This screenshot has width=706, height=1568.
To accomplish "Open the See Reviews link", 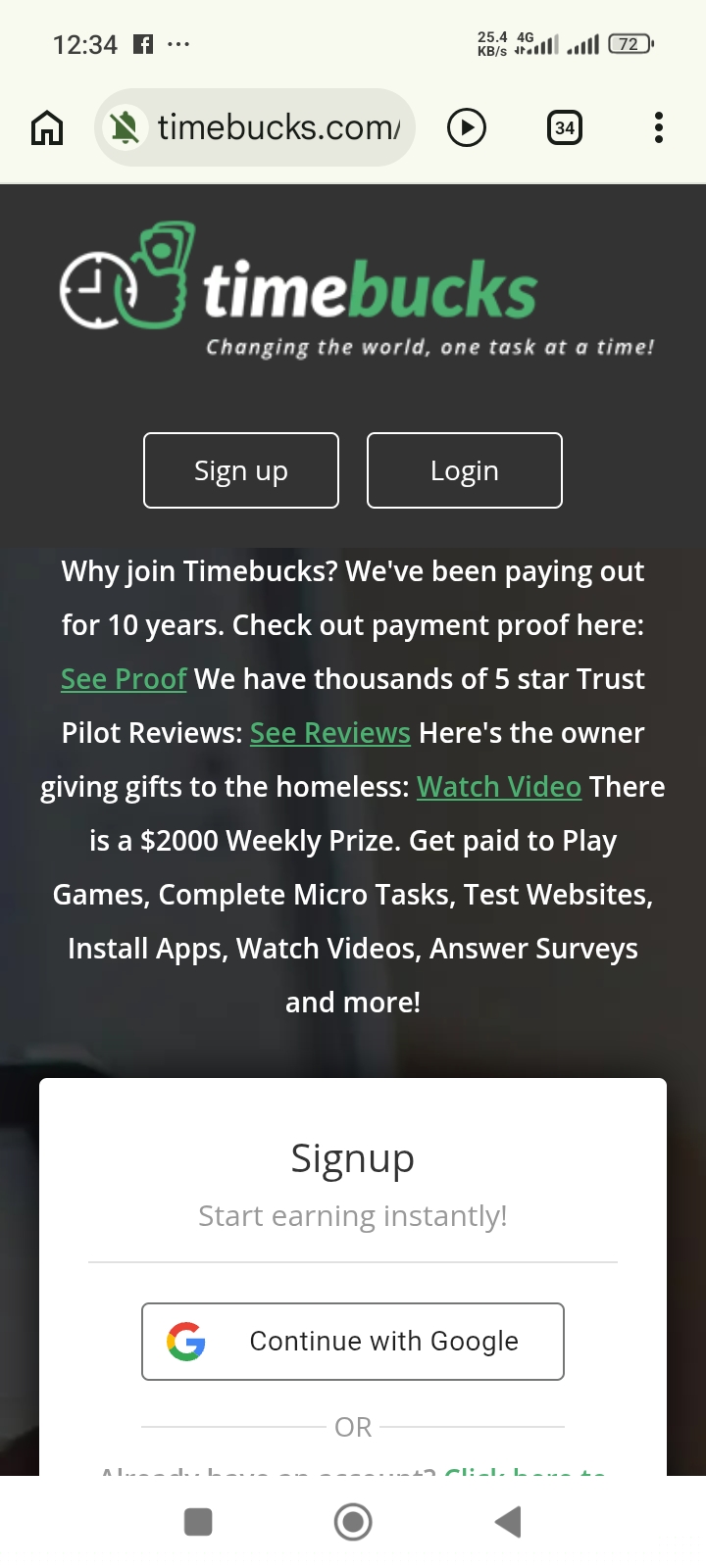I will pyautogui.click(x=329, y=733).
